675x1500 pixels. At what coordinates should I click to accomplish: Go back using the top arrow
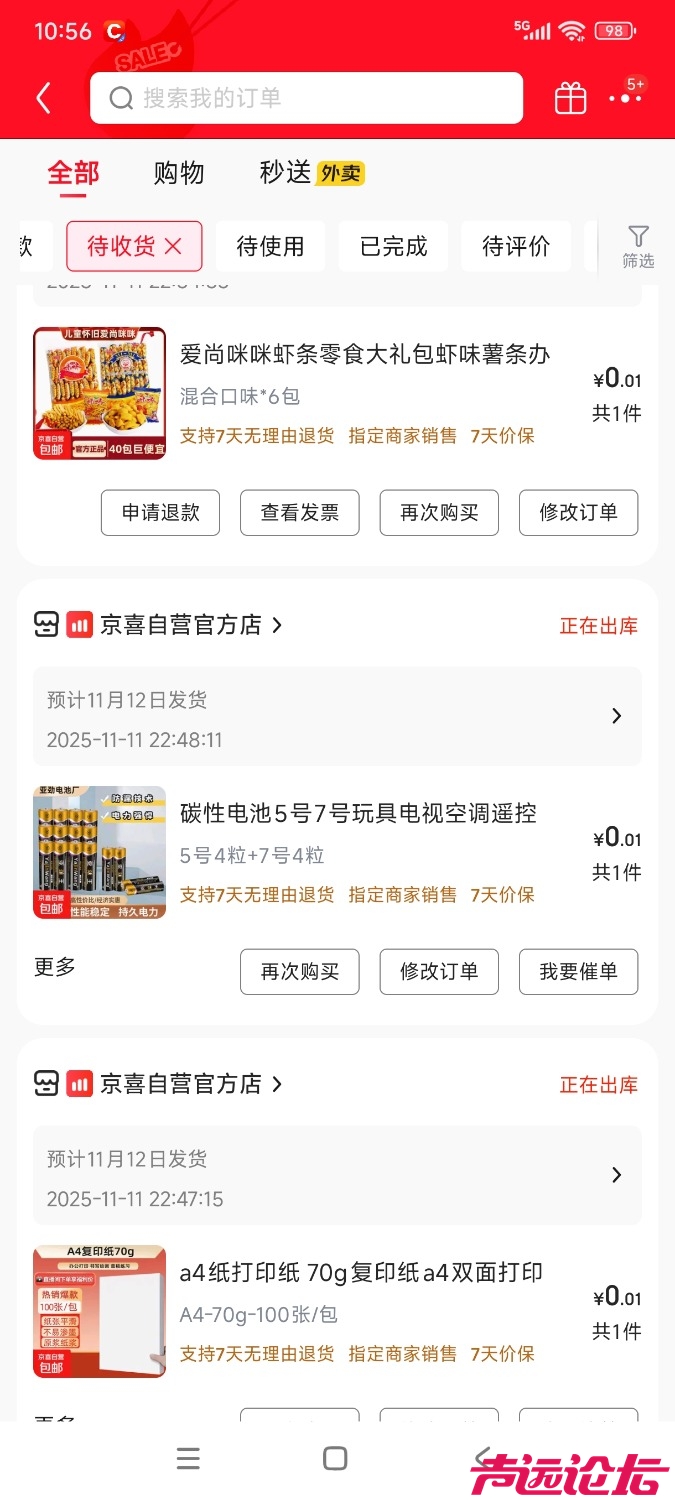click(x=43, y=98)
